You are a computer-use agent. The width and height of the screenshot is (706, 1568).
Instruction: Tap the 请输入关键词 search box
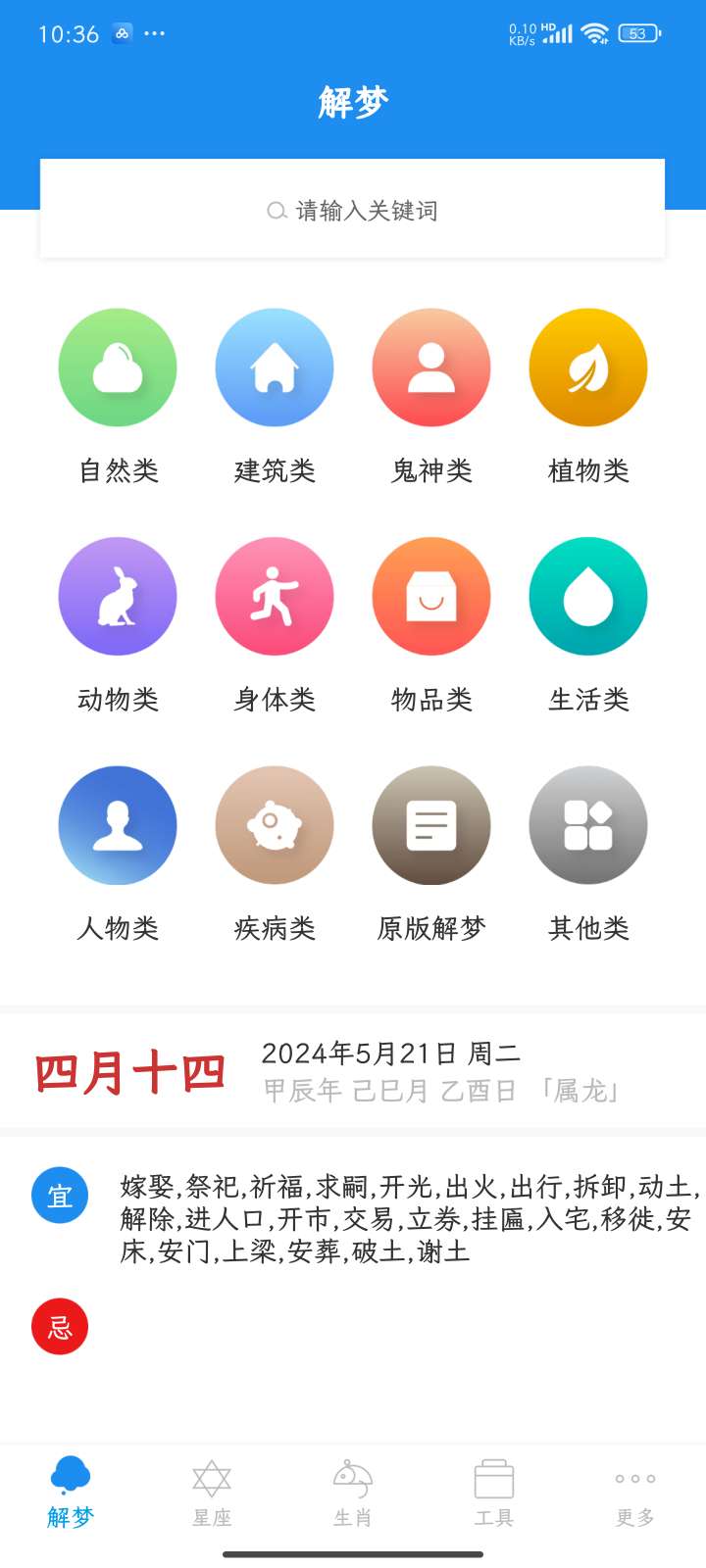353,210
